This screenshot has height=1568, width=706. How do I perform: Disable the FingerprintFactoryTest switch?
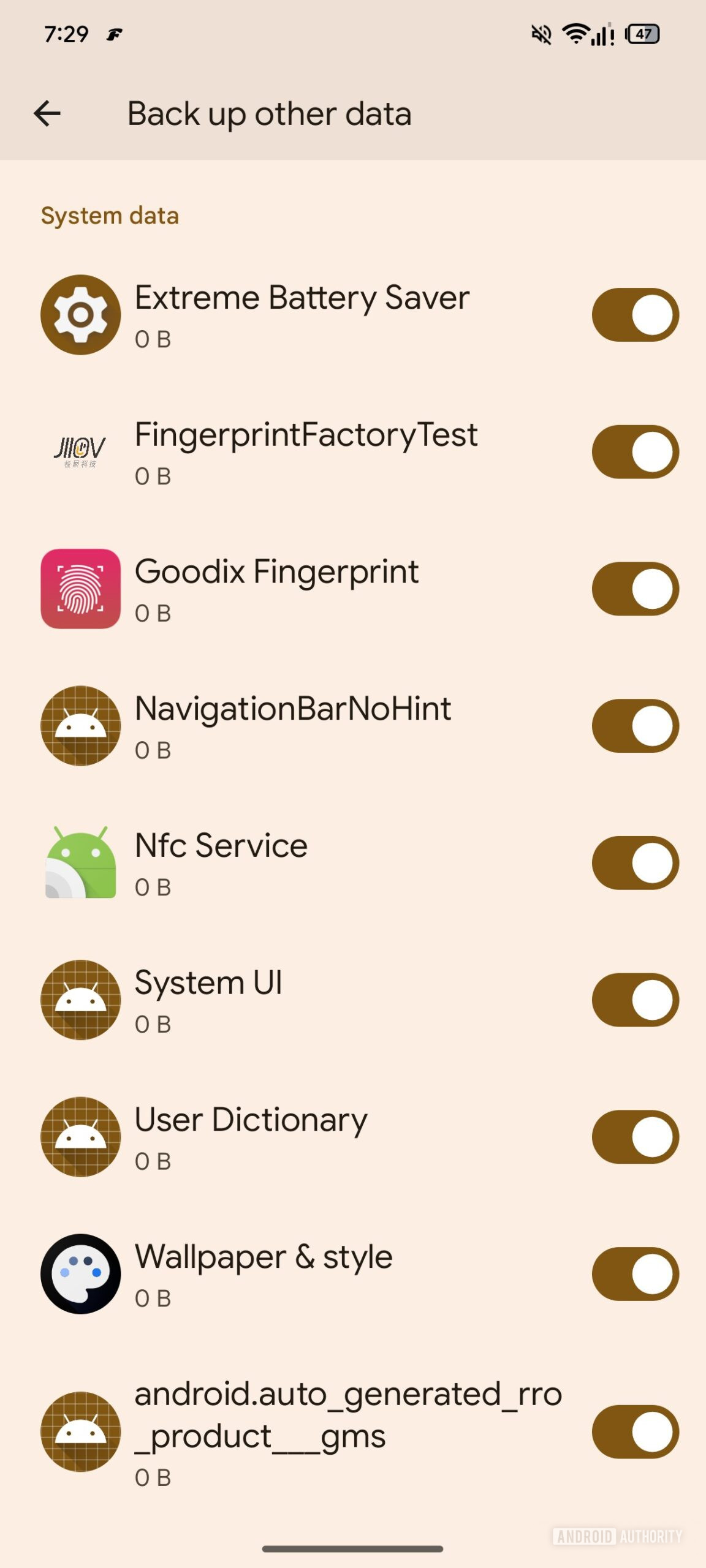635,452
